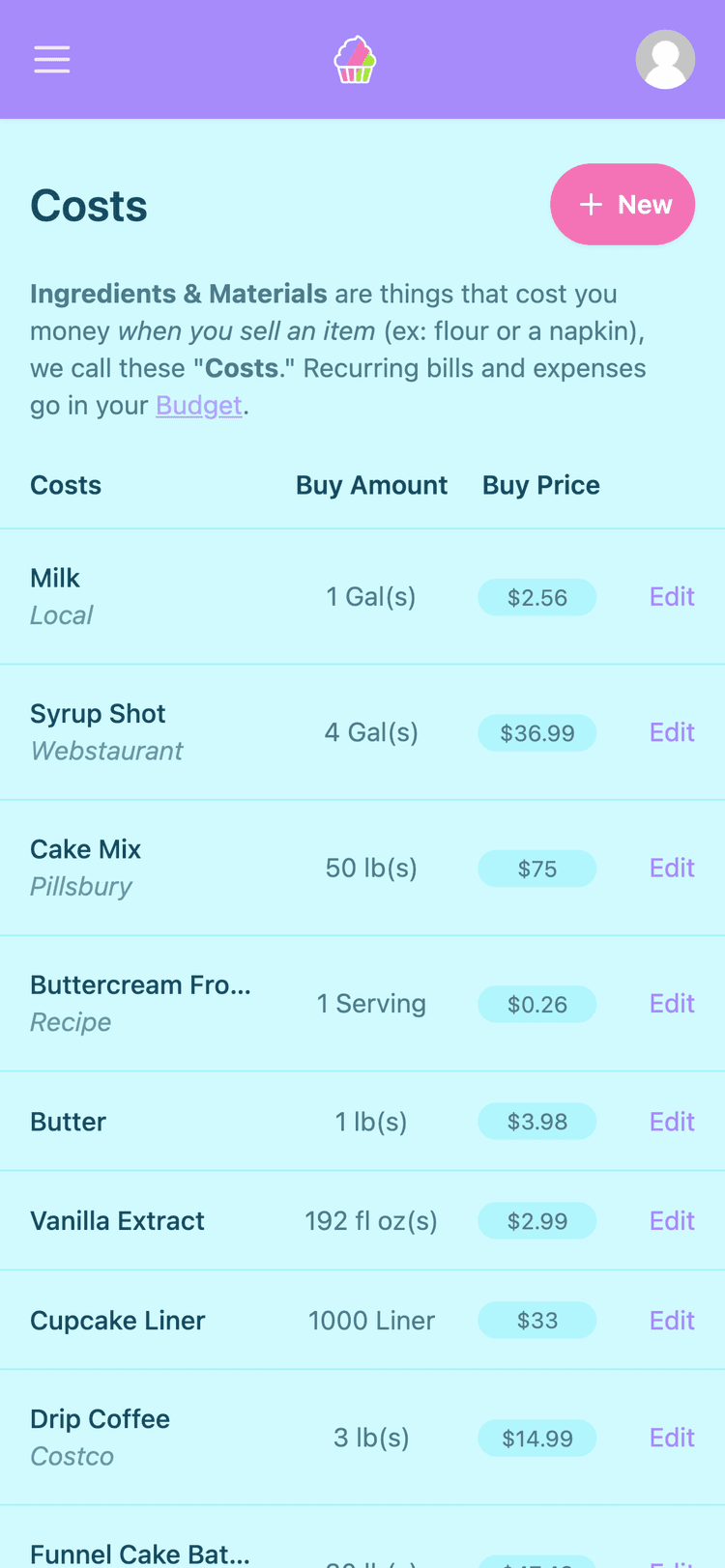Open the user profile avatar

coord(665,59)
